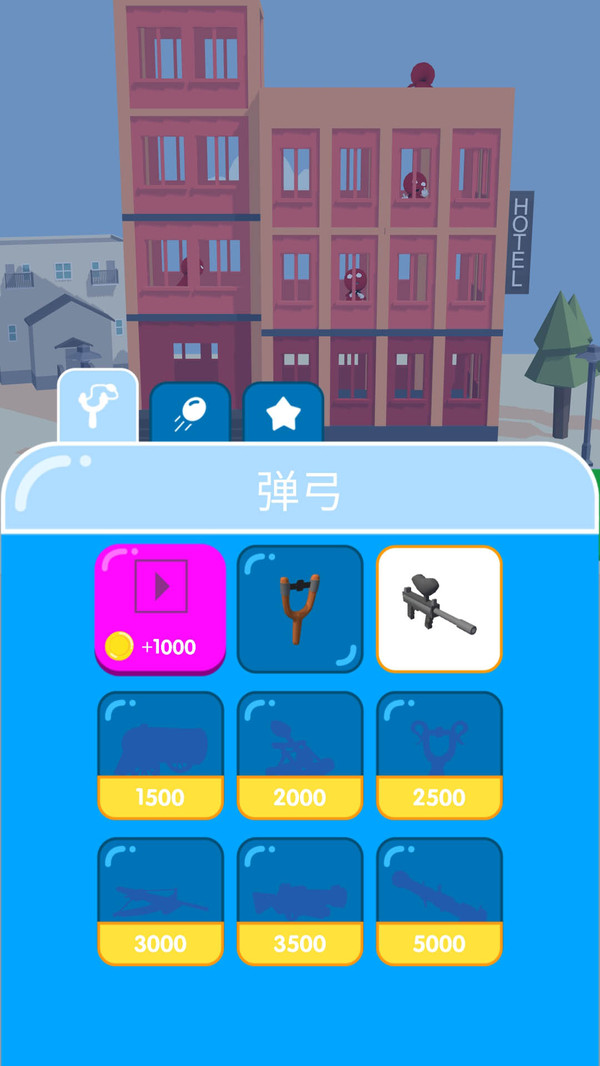Buy the 1500 coin weapon
Viewport: 600px width, 1066px height.
[160, 755]
